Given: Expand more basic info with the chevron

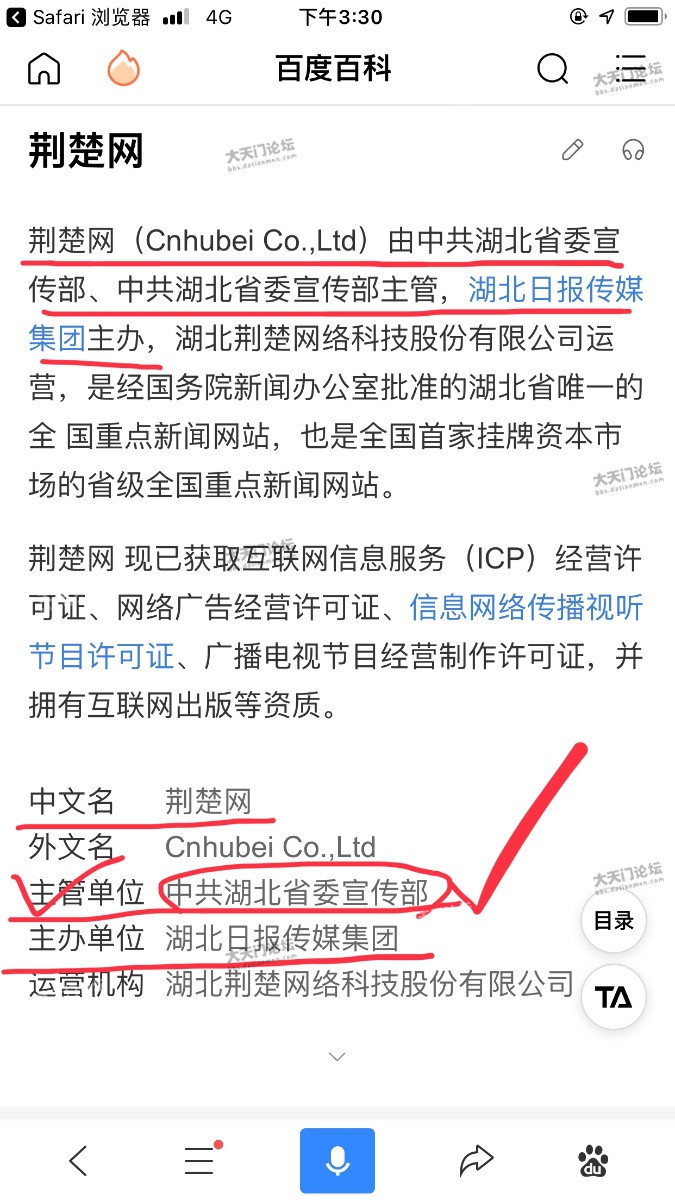Looking at the screenshot, I should pyautogui.click(x=337, y=1056).
